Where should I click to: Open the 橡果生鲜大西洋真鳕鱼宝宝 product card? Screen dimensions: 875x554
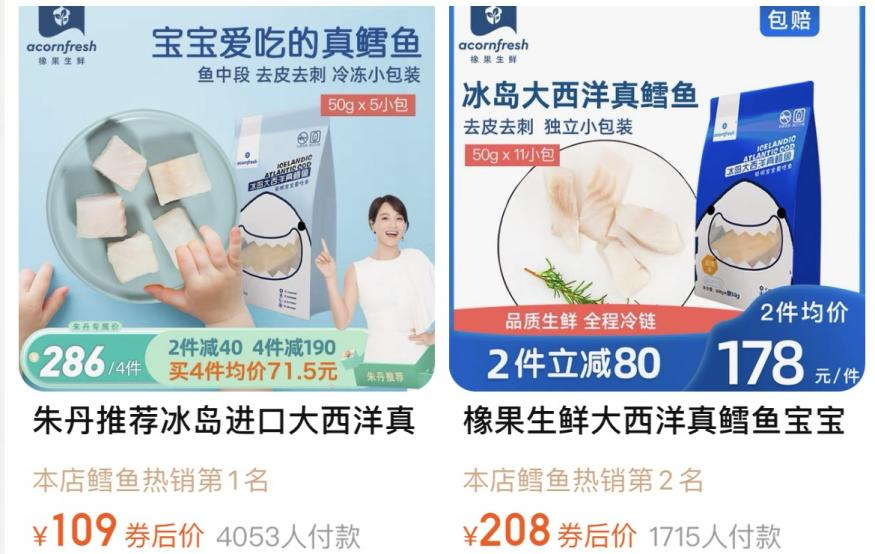654,420
